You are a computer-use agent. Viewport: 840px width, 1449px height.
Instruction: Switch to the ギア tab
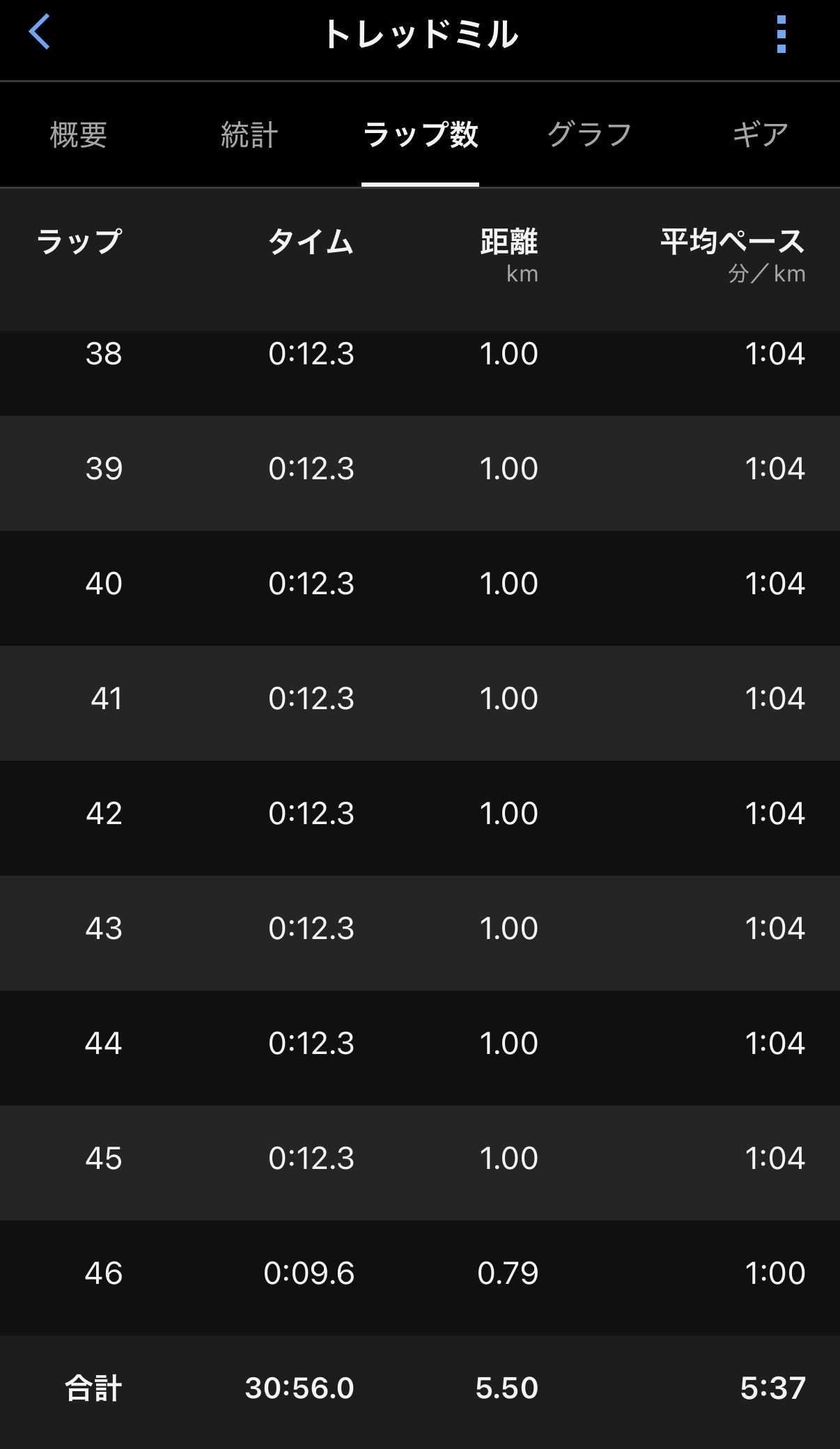[x=760, y=134]
